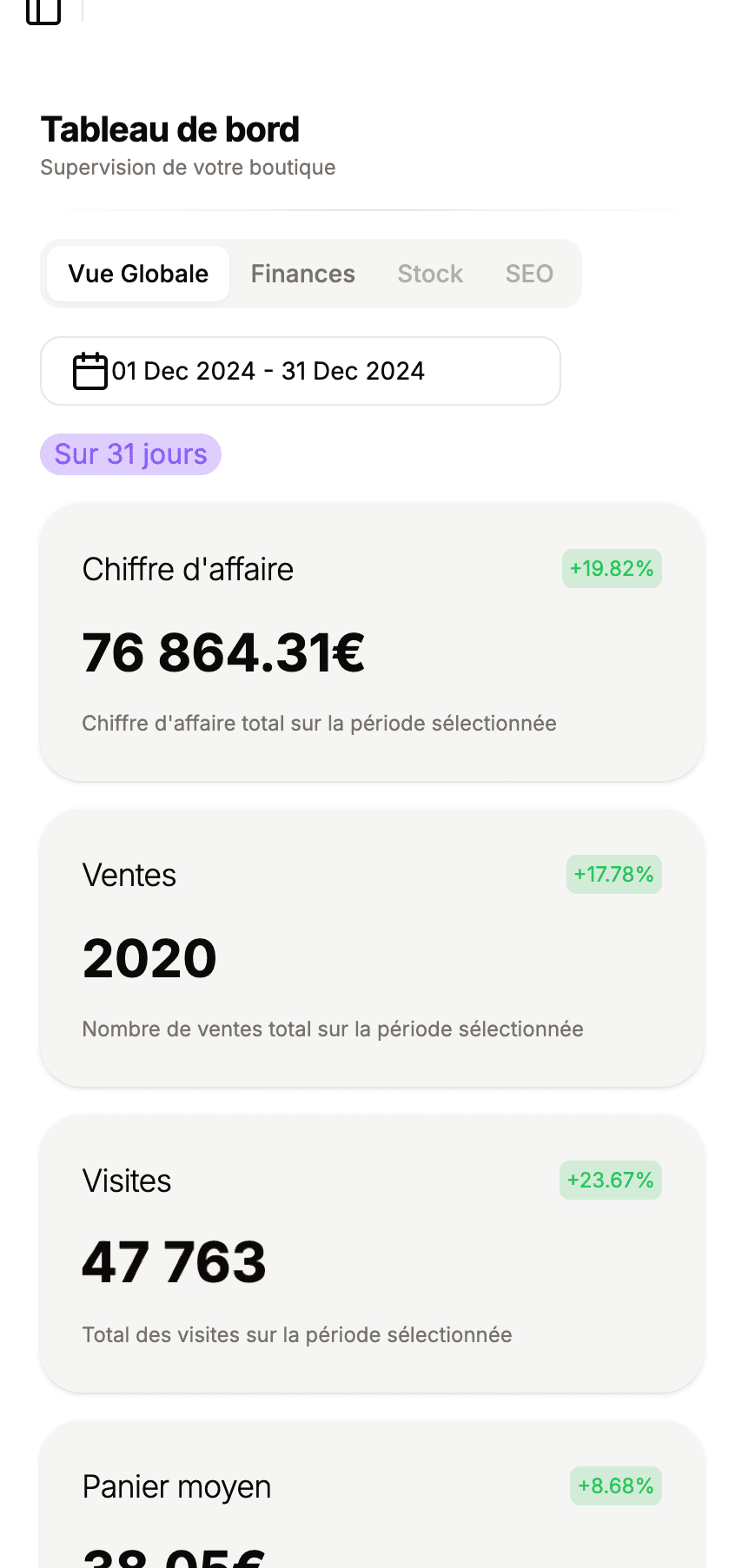Viewport: 742px width, 1568px height.
Task: Switch to the Finances tab
Action: click(302, 274)
